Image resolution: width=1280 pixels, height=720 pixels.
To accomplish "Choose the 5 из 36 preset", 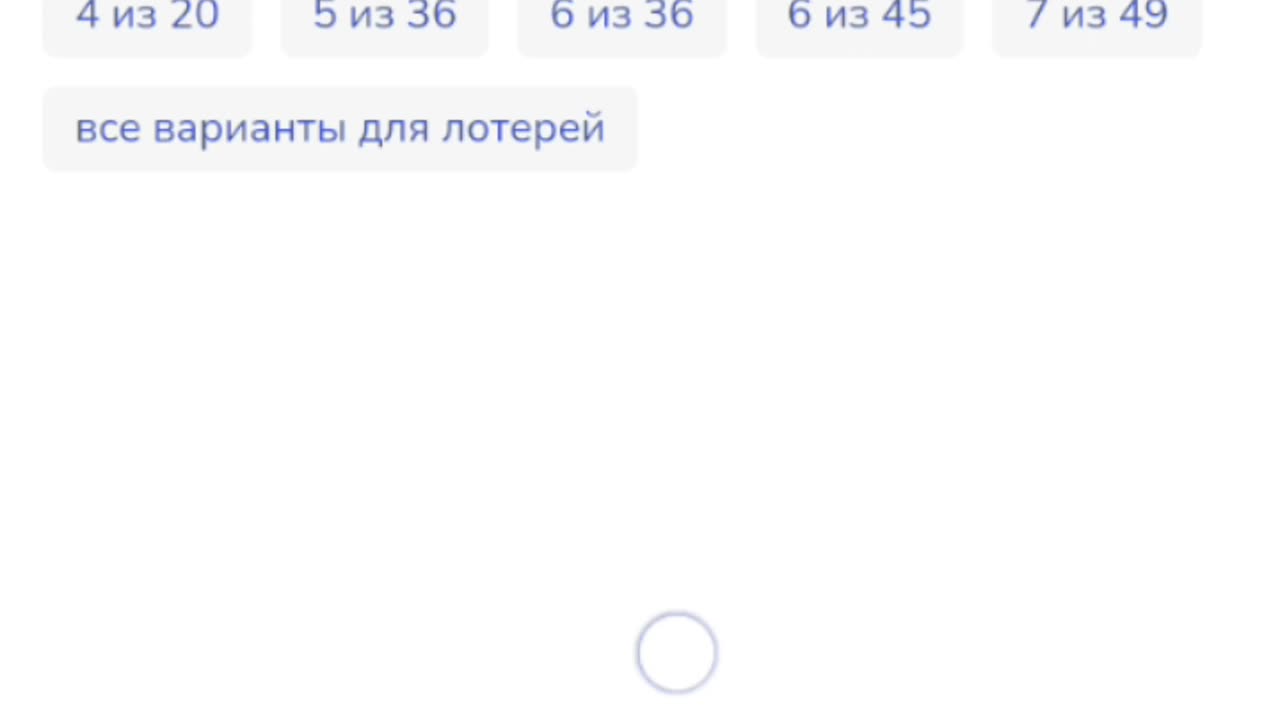I will pos(384,18).
